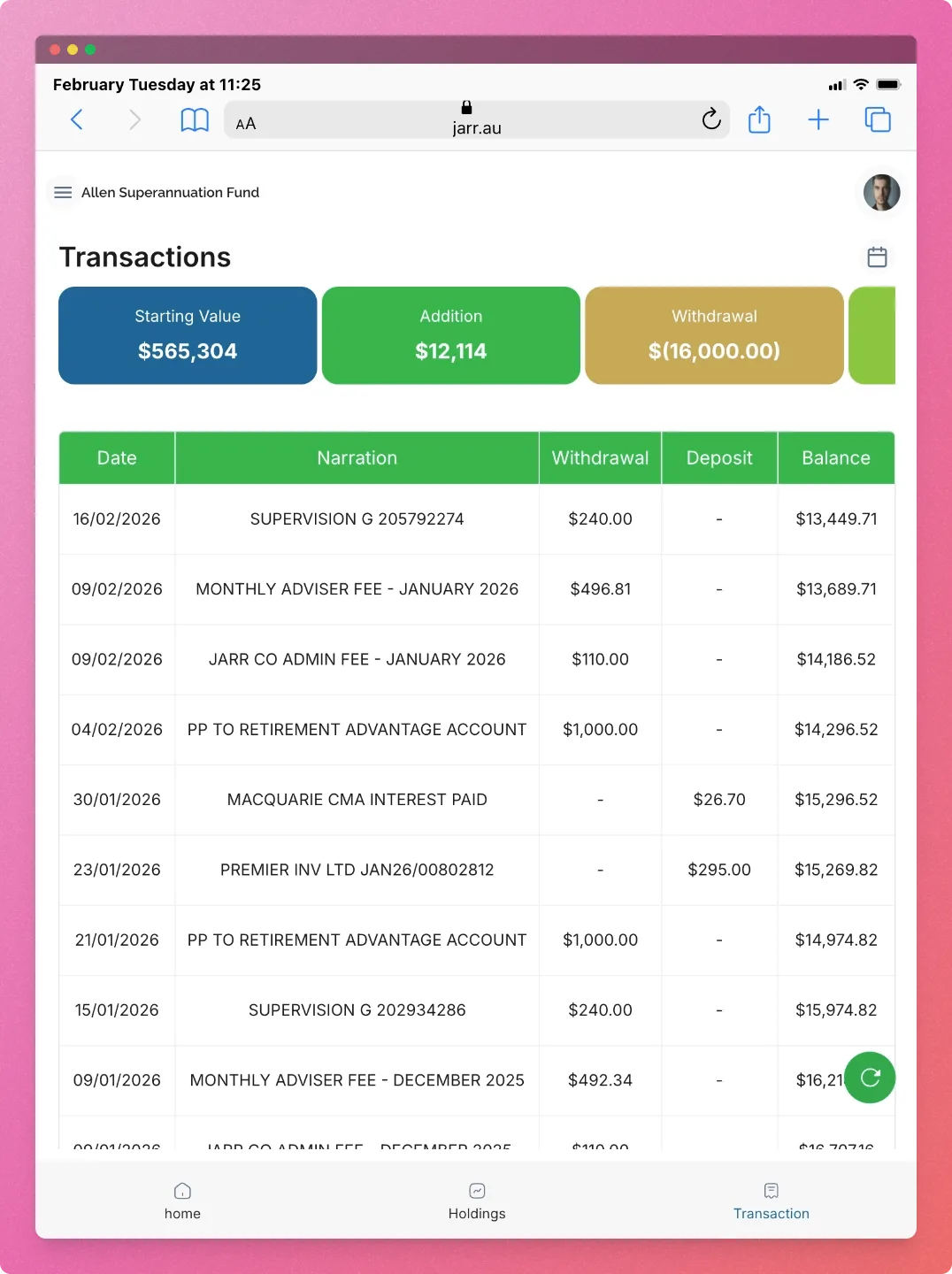This screenshot has width=952, height=1274.
Task: Reload the jarr.au page
Action: (x=711, y=119)
